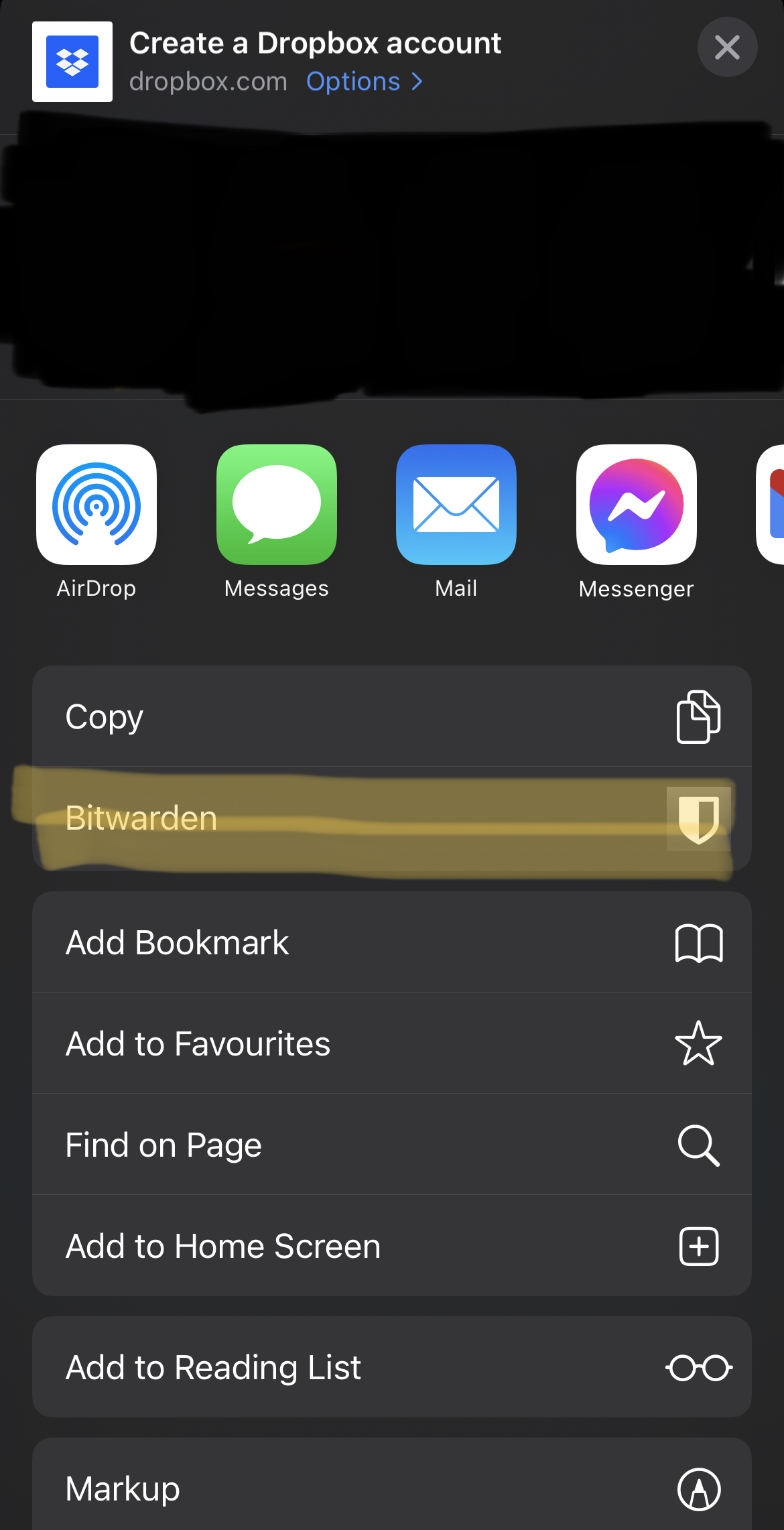Share the page via AirDrop
784x1530 pixels.
click(96, 505)
